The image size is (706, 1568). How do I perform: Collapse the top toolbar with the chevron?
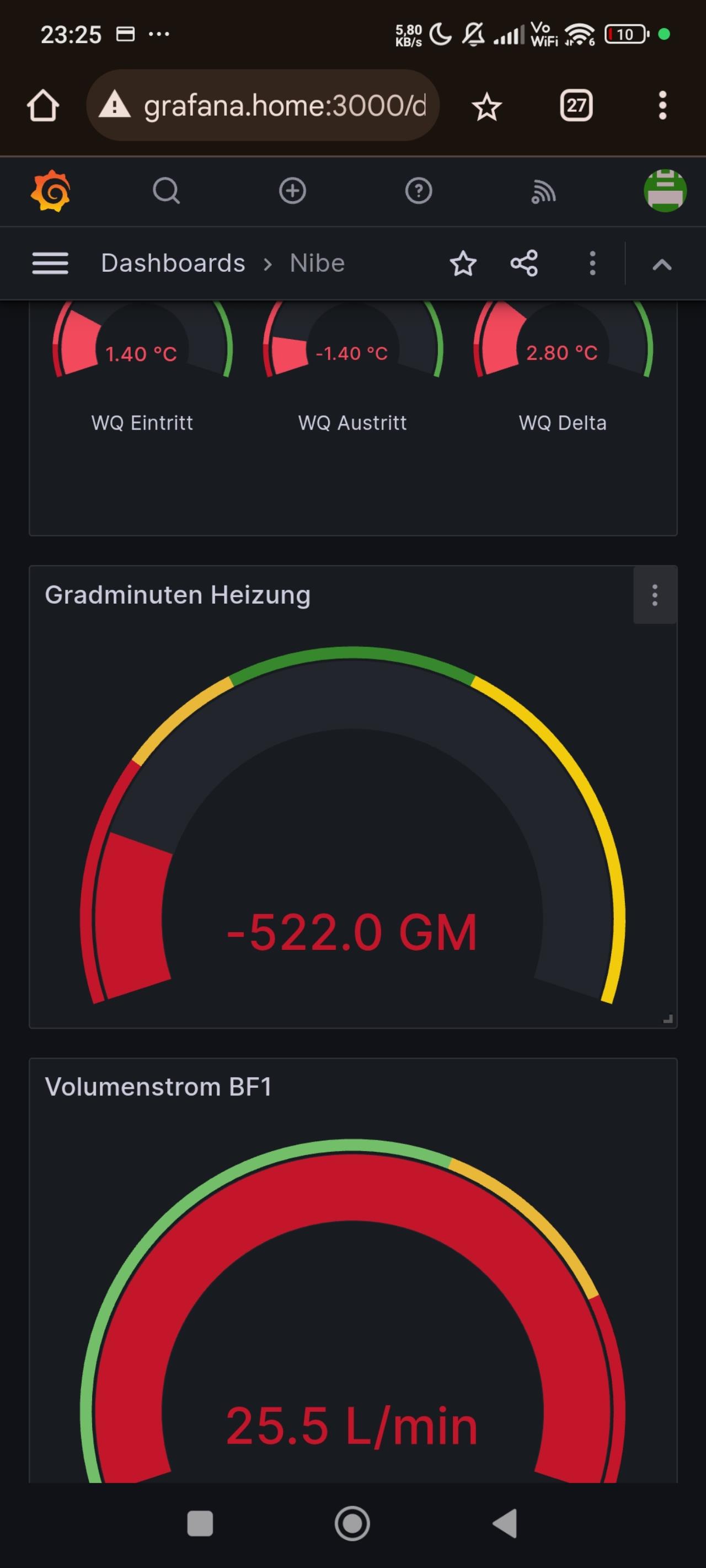tap(662, 264)
